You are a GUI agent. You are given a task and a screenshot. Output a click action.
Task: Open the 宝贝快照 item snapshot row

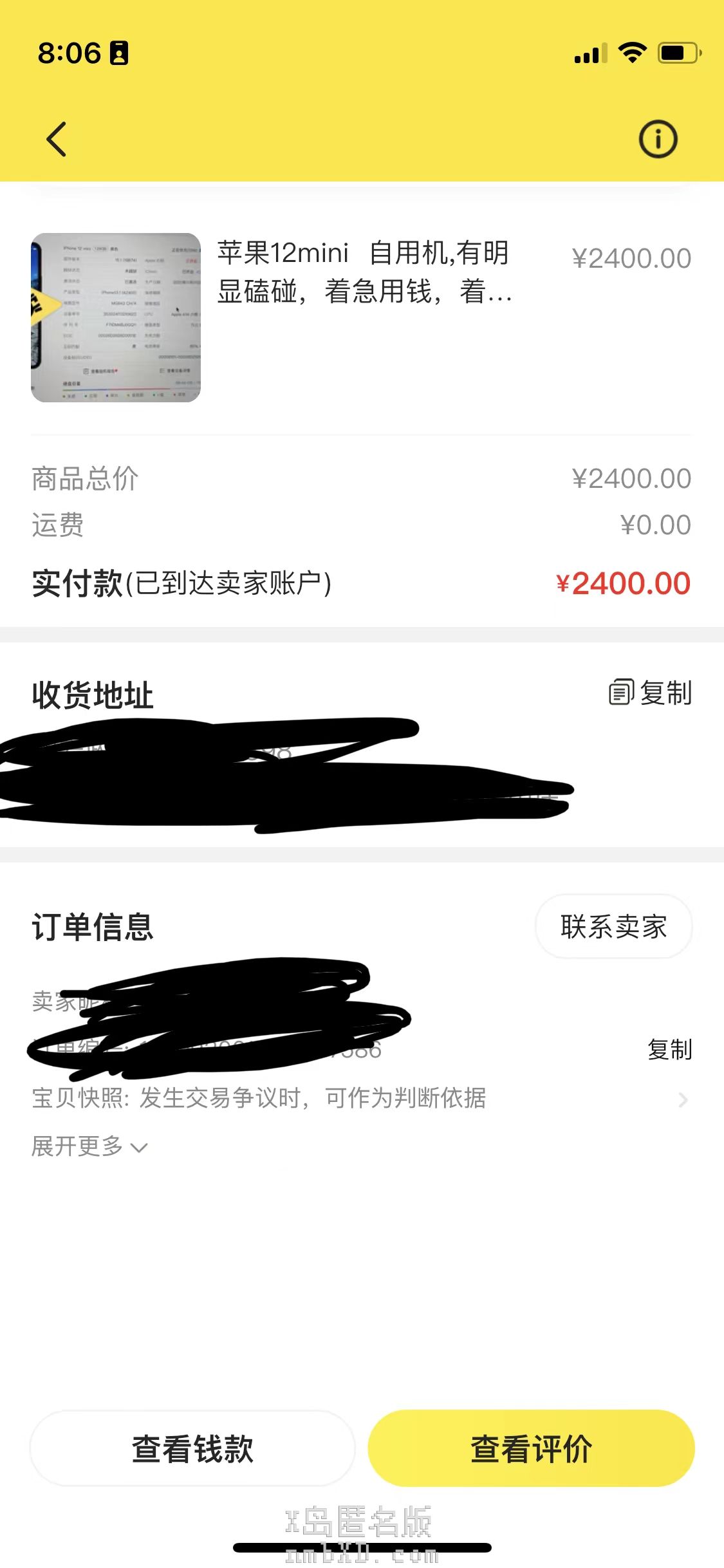[360, 1099]
